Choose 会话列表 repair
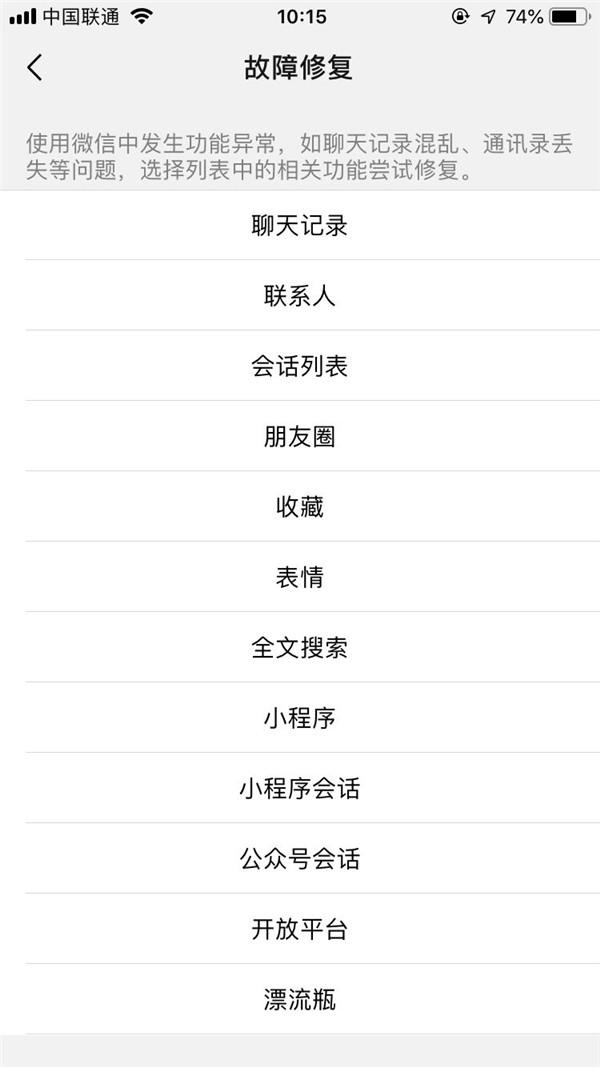 click(300, 367)
